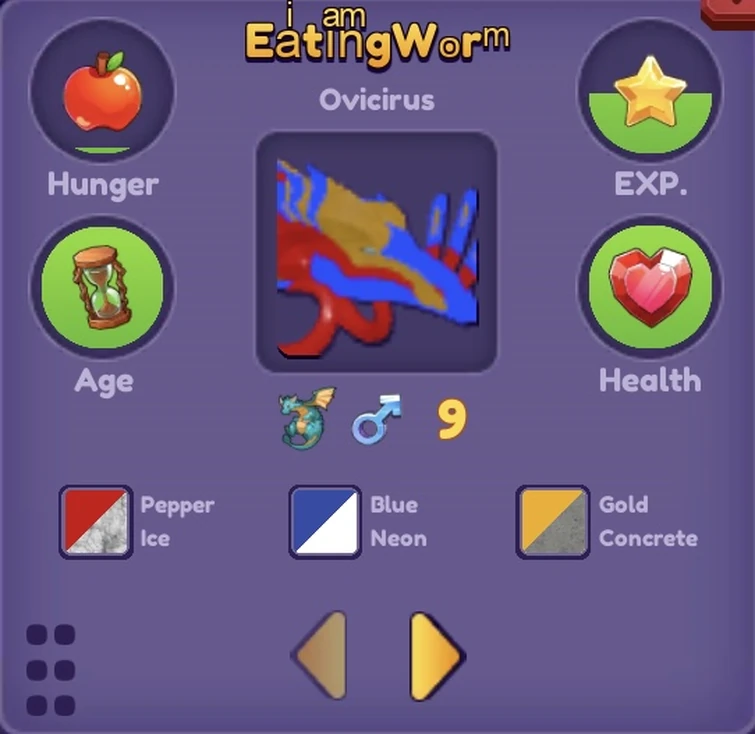Show the next dragon with the right arrow

point(436,656)
